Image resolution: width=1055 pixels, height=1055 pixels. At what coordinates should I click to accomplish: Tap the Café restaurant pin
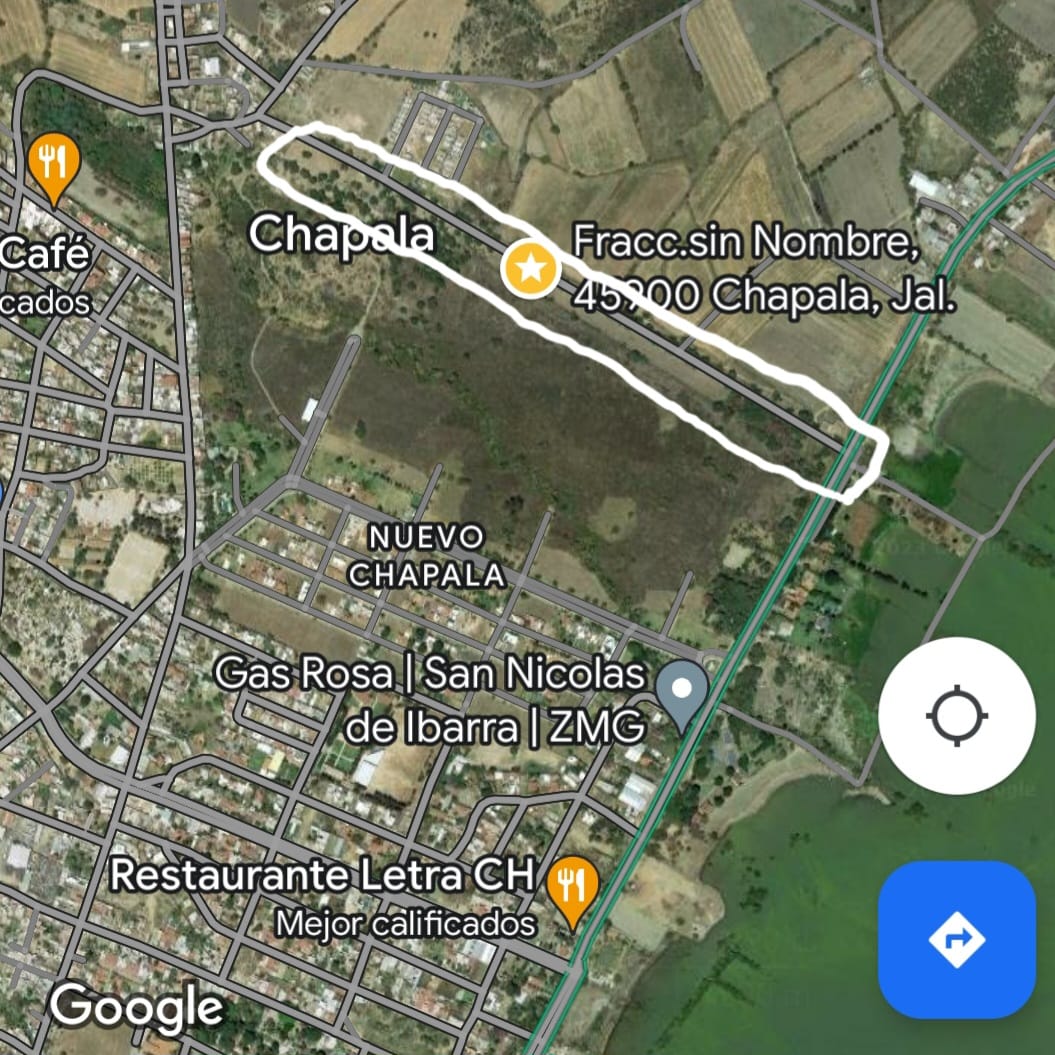point(54,164)
